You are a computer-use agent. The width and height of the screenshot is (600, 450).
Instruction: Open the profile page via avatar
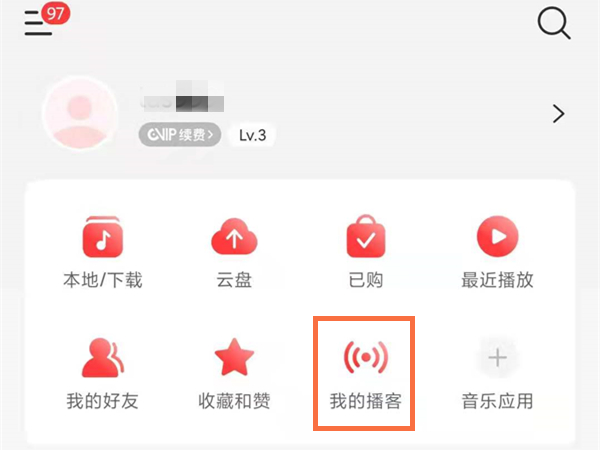coord(81,115)
